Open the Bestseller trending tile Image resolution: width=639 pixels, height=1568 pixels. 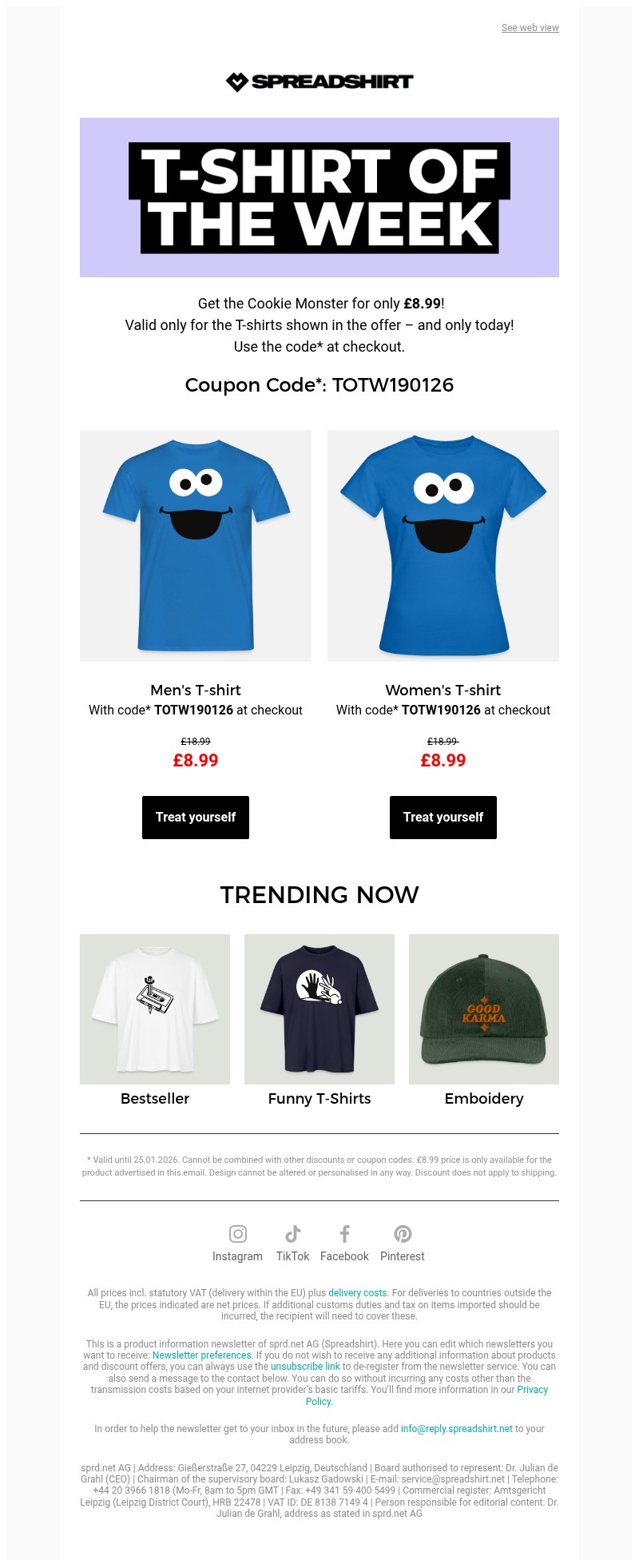155,1009
